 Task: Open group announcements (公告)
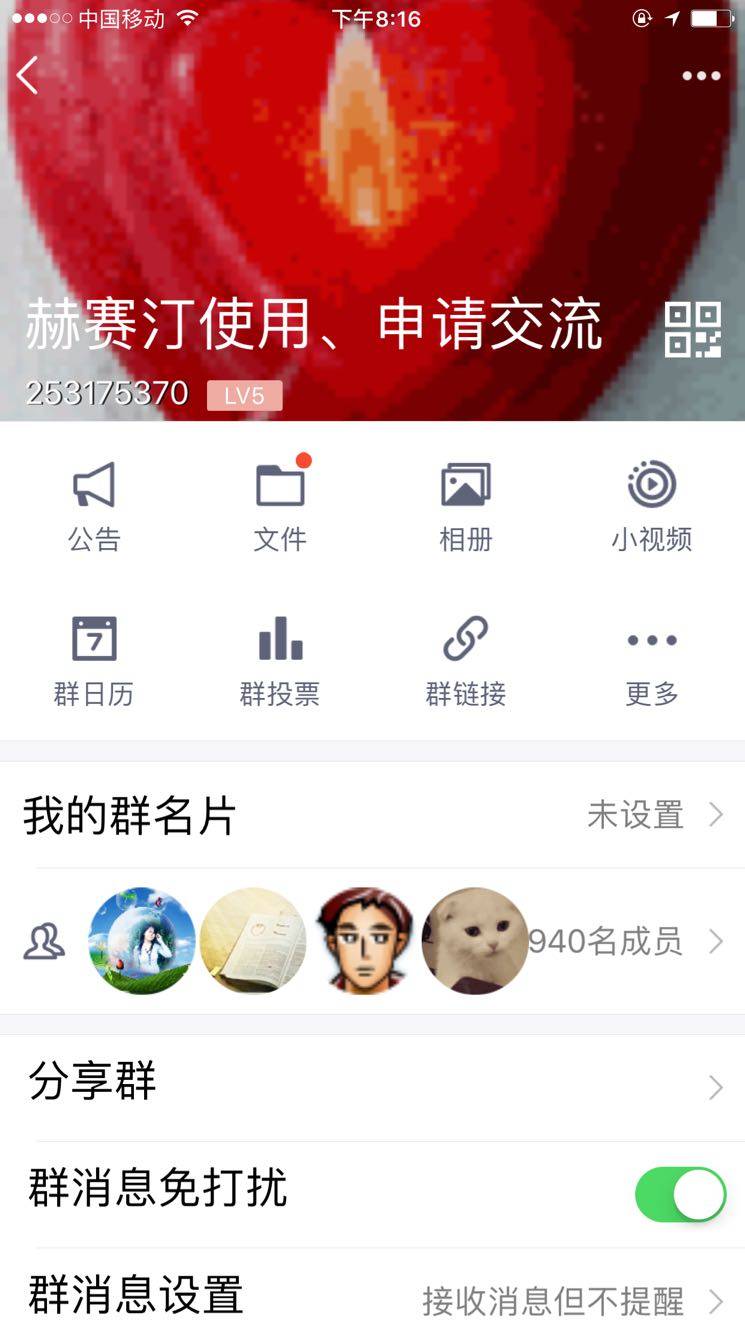pyautogui.click(x=94, y=506)
